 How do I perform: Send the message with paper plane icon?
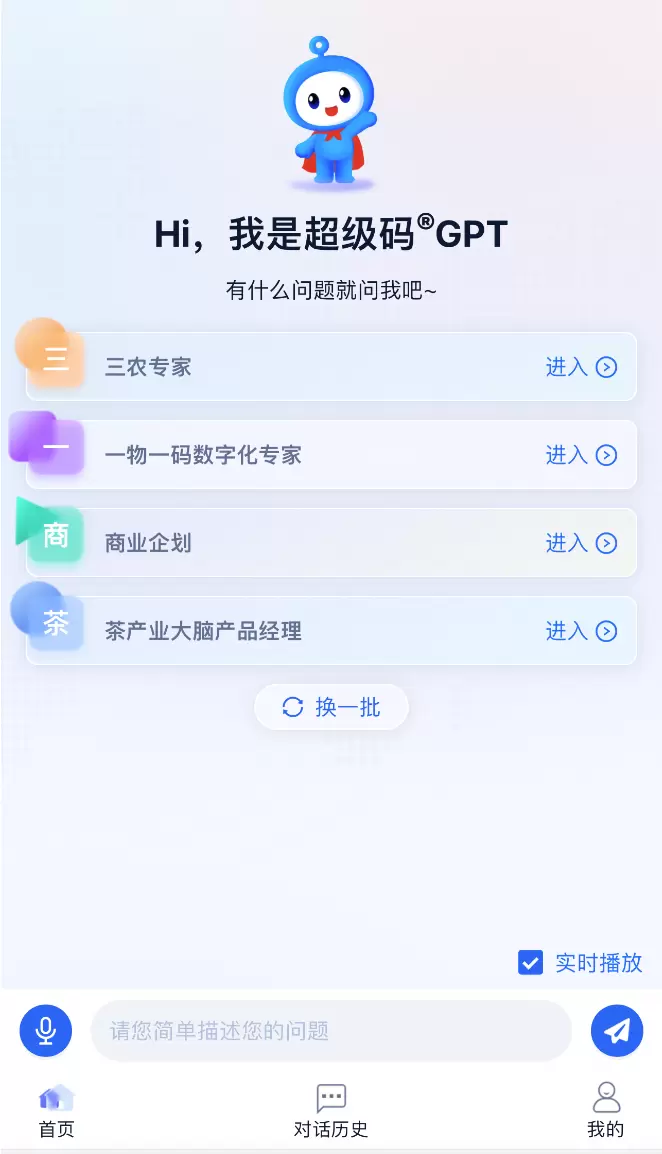click(x=616, y=1030)
